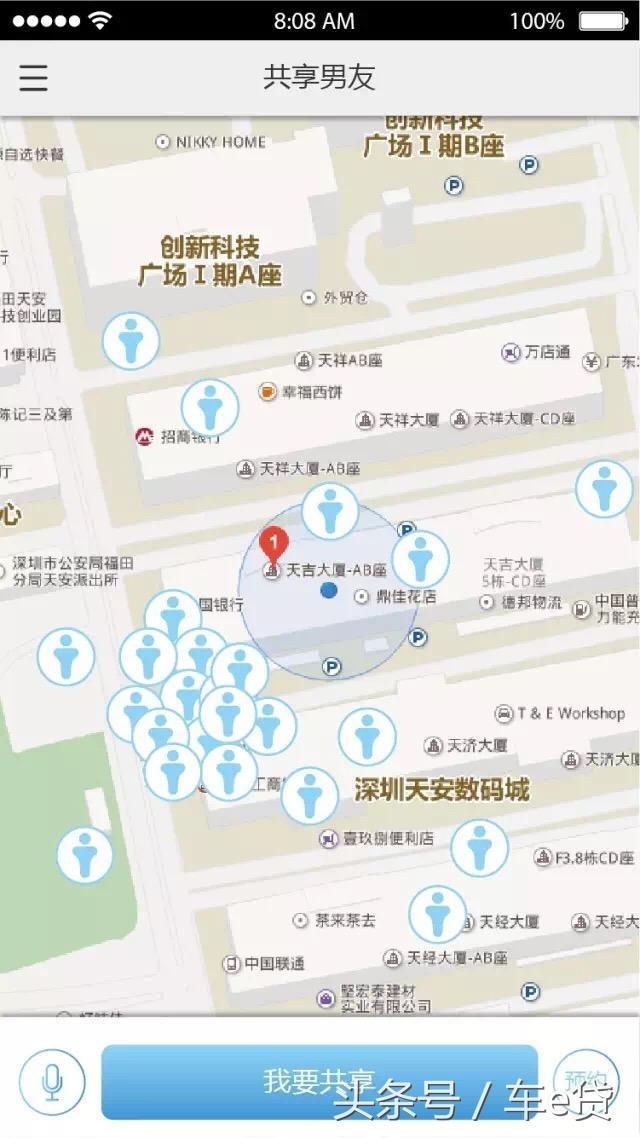Tap the microphone voice input button
This screenshot has height=1138, width=640.
51,1081
